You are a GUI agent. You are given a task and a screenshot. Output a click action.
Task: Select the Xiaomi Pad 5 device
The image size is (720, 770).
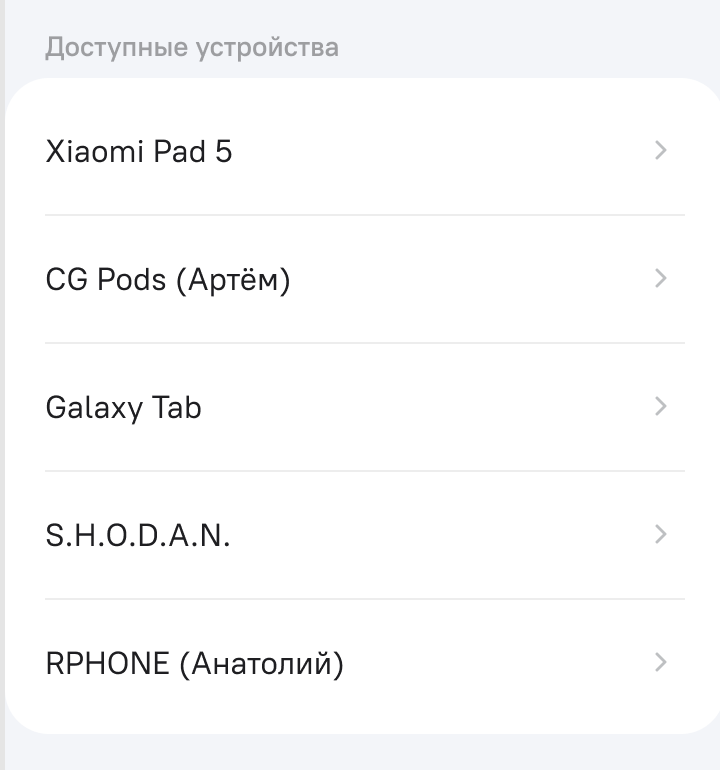tap(139, 151)
